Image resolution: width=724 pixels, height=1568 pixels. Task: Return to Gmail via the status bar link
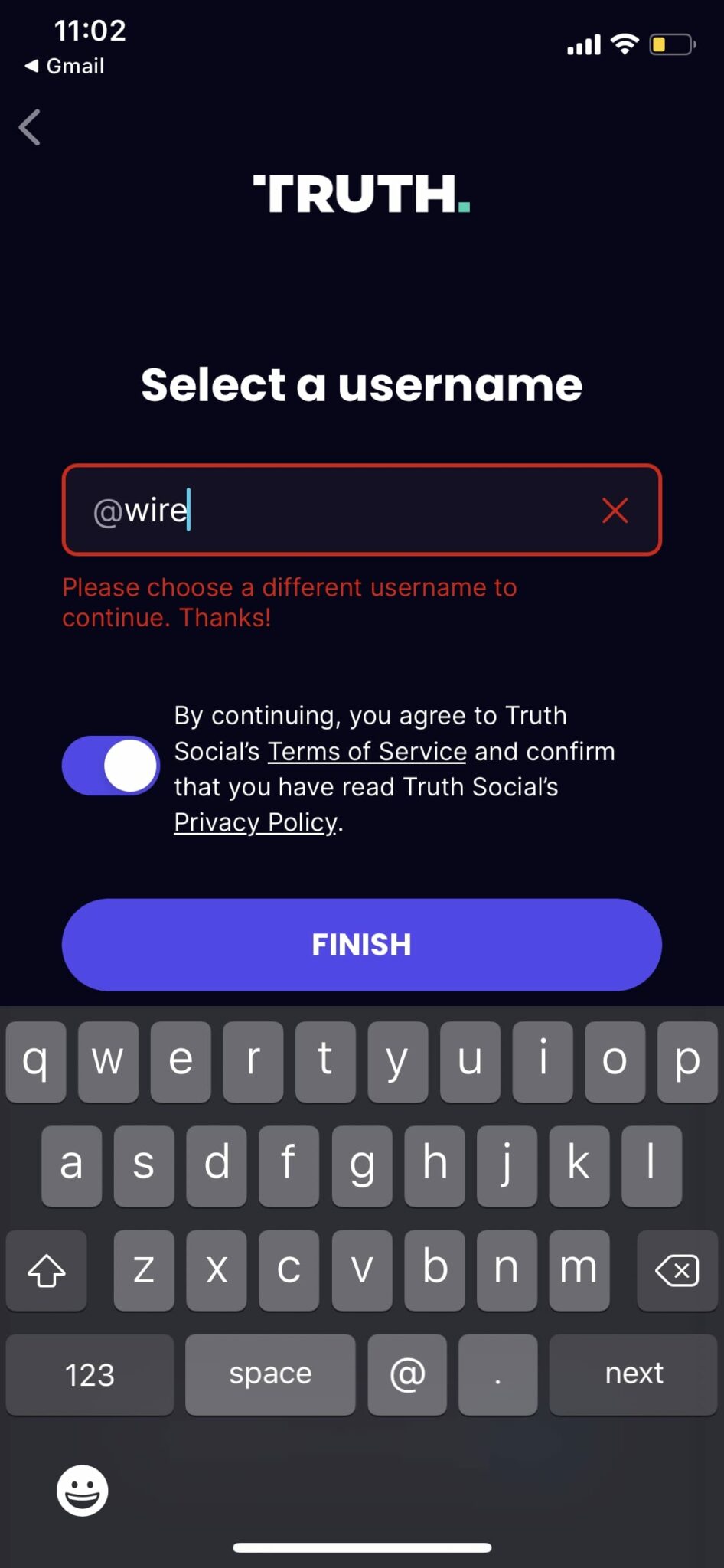pyautogui.click(x=64, y=67)
